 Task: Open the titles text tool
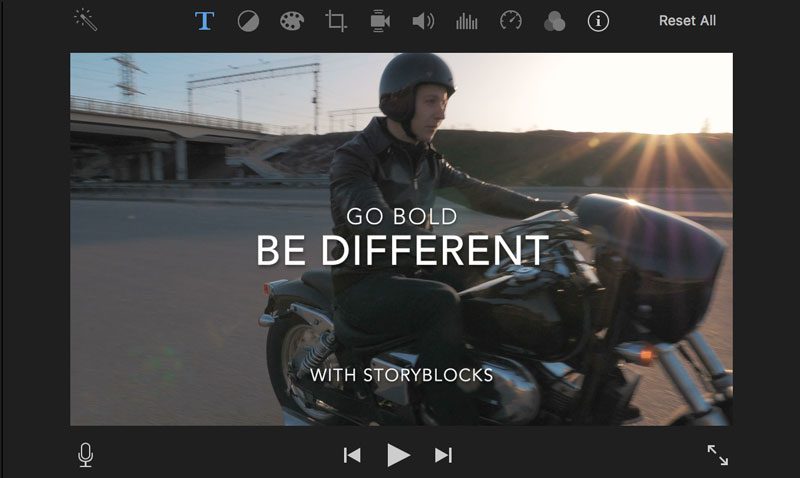coord(204,21)
